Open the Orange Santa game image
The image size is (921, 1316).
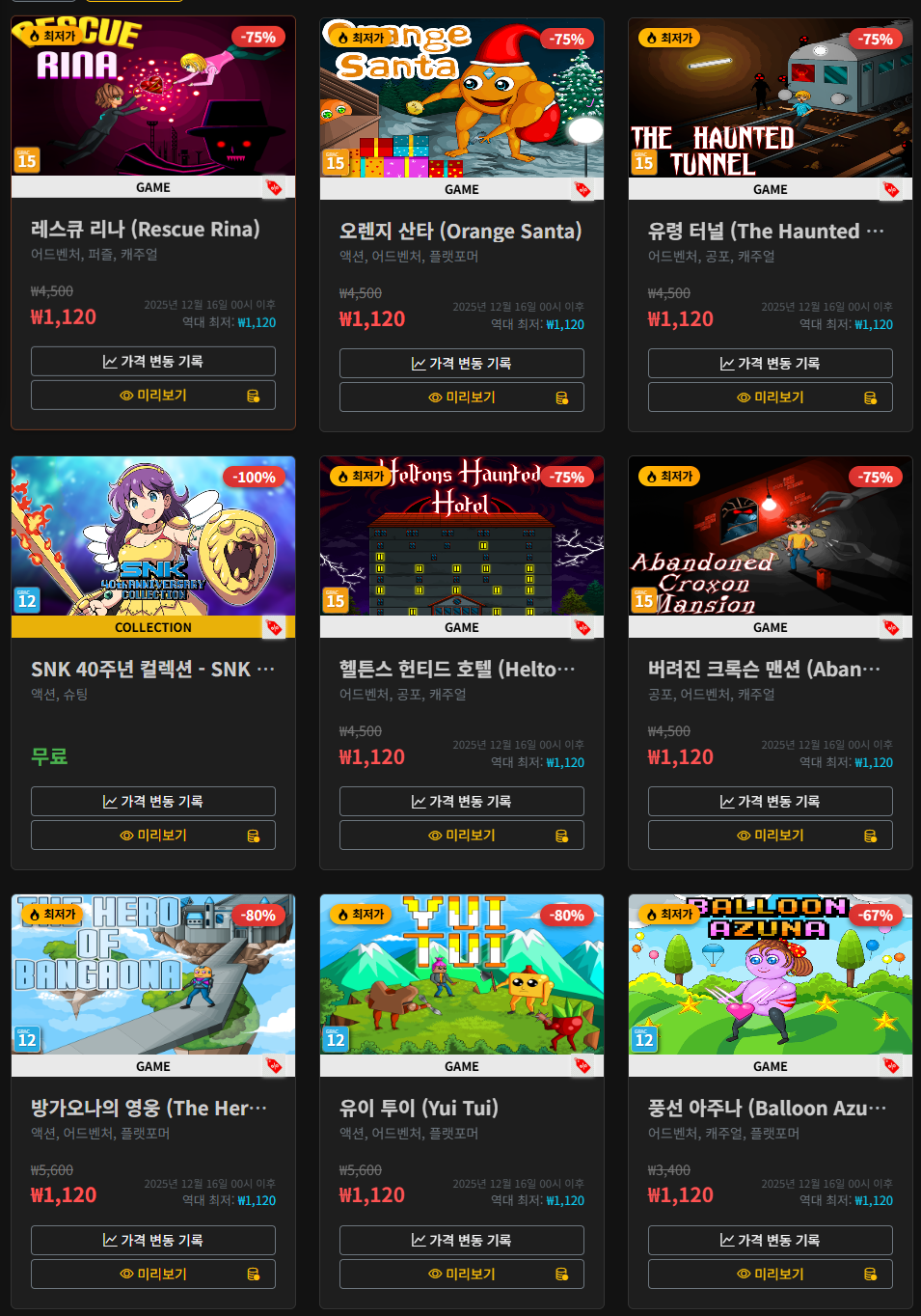point(461,98)
